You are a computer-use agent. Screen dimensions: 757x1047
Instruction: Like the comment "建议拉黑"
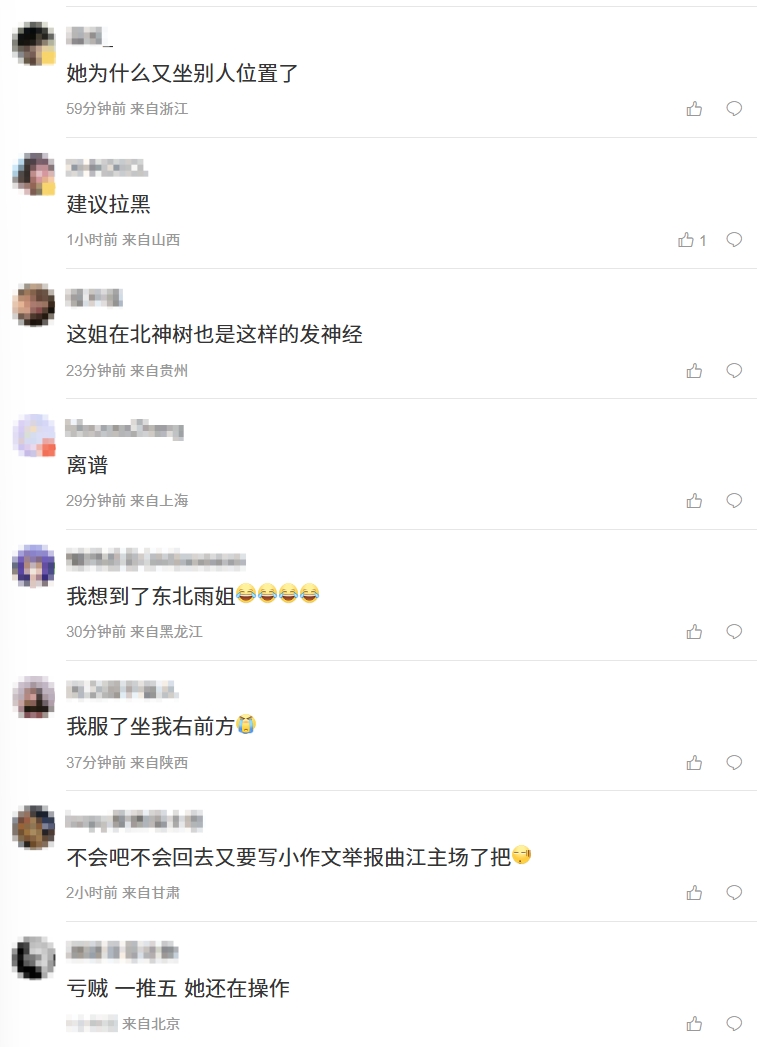click(x=686, y=240)
